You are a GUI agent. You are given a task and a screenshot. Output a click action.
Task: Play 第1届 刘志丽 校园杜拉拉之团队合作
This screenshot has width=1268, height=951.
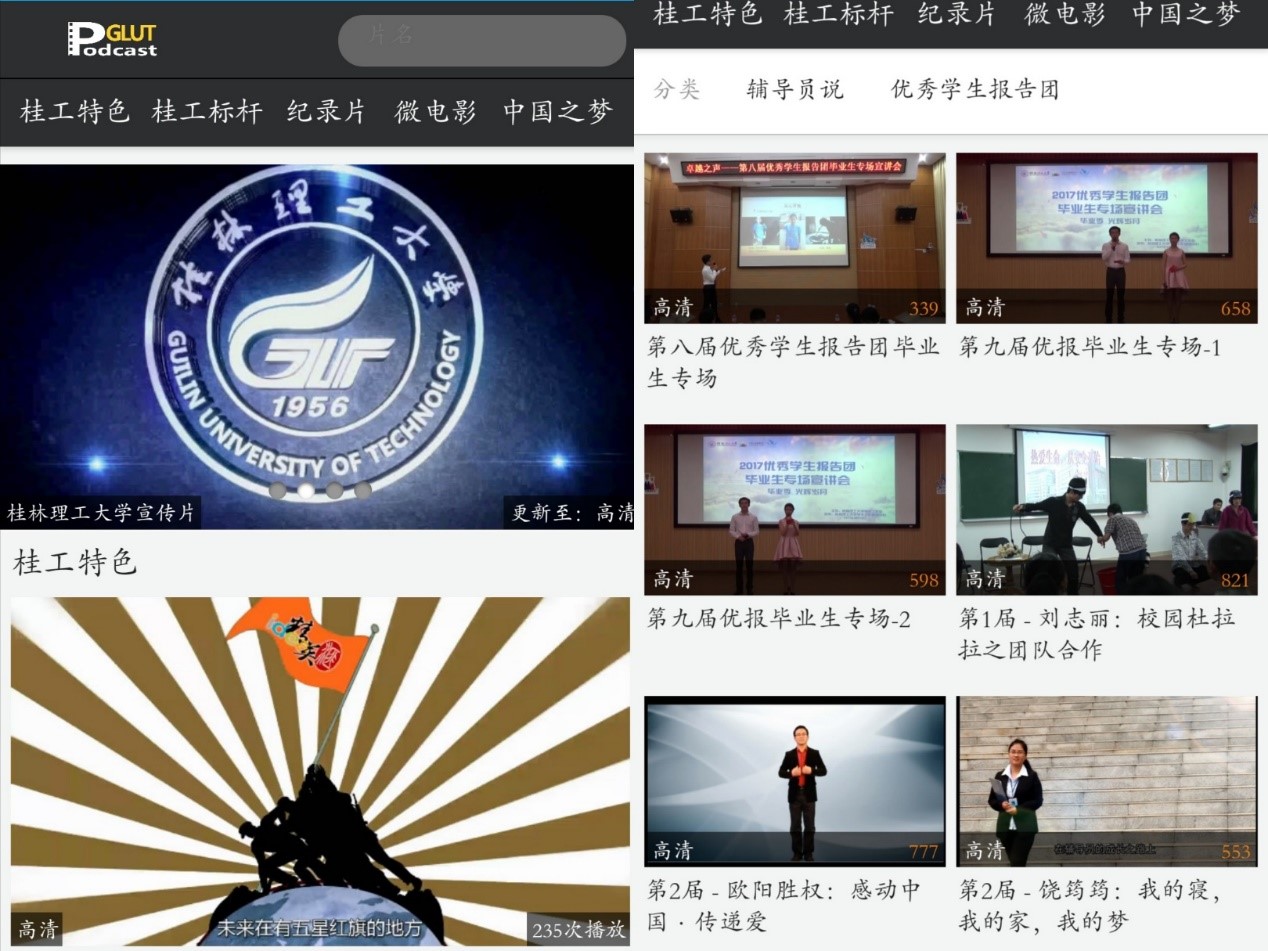(x=1106, y=510)
